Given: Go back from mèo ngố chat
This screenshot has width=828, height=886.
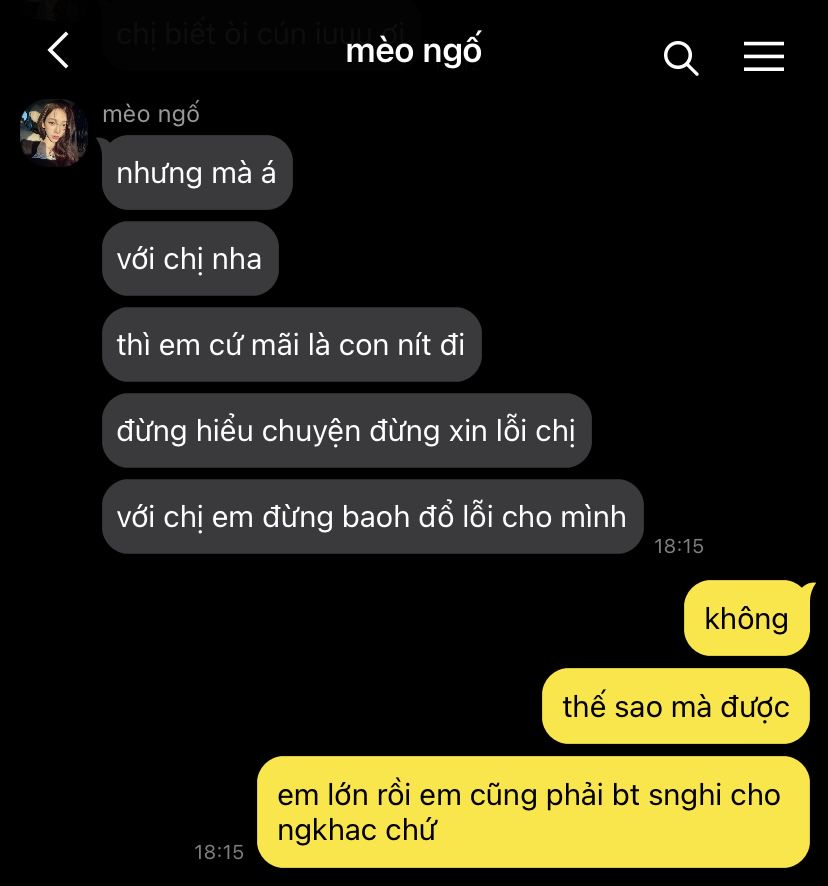Looking at the screenshot, I should point(59,50).
